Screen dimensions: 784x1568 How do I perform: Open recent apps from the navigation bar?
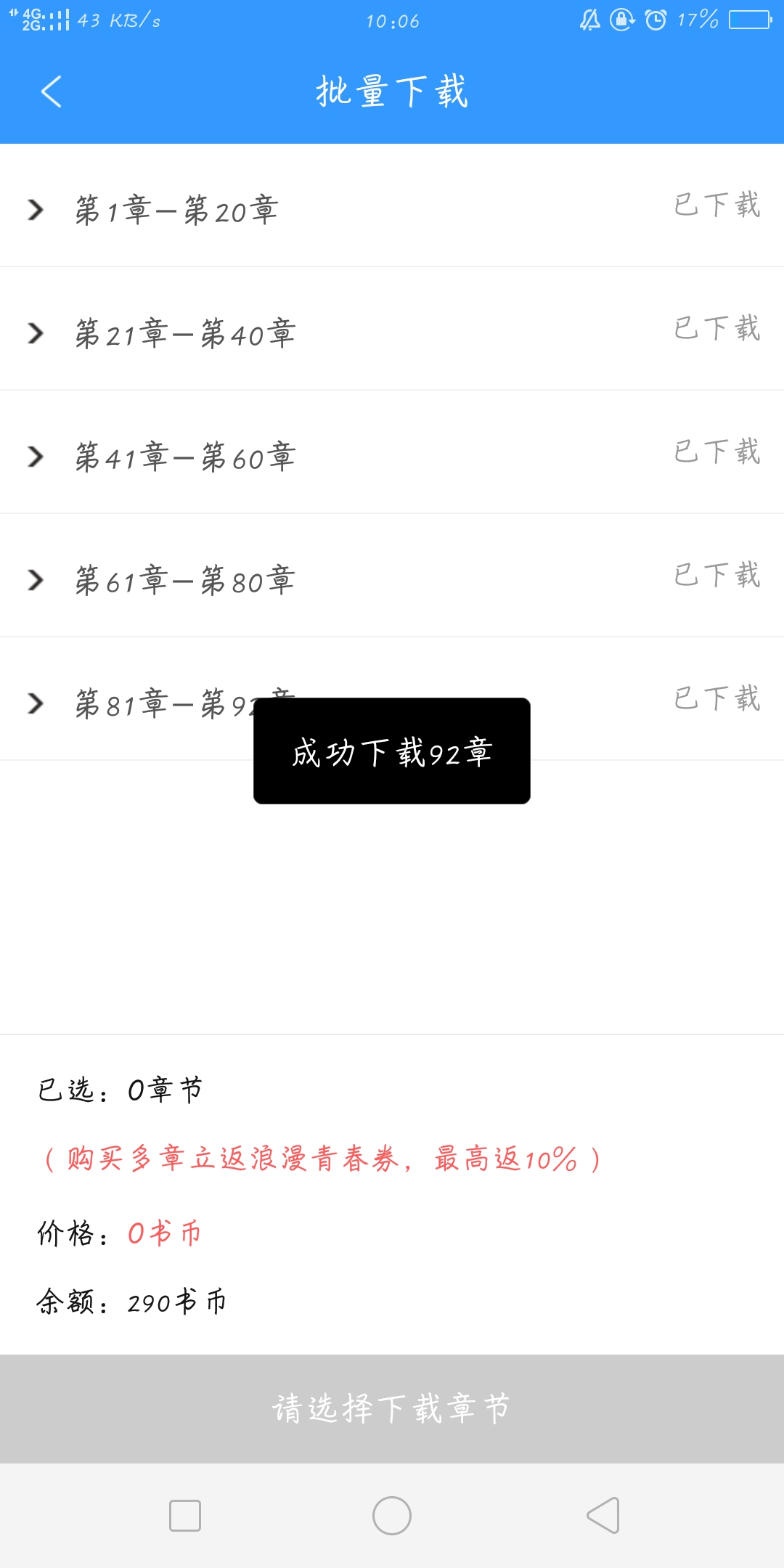tap(185, 1516)
